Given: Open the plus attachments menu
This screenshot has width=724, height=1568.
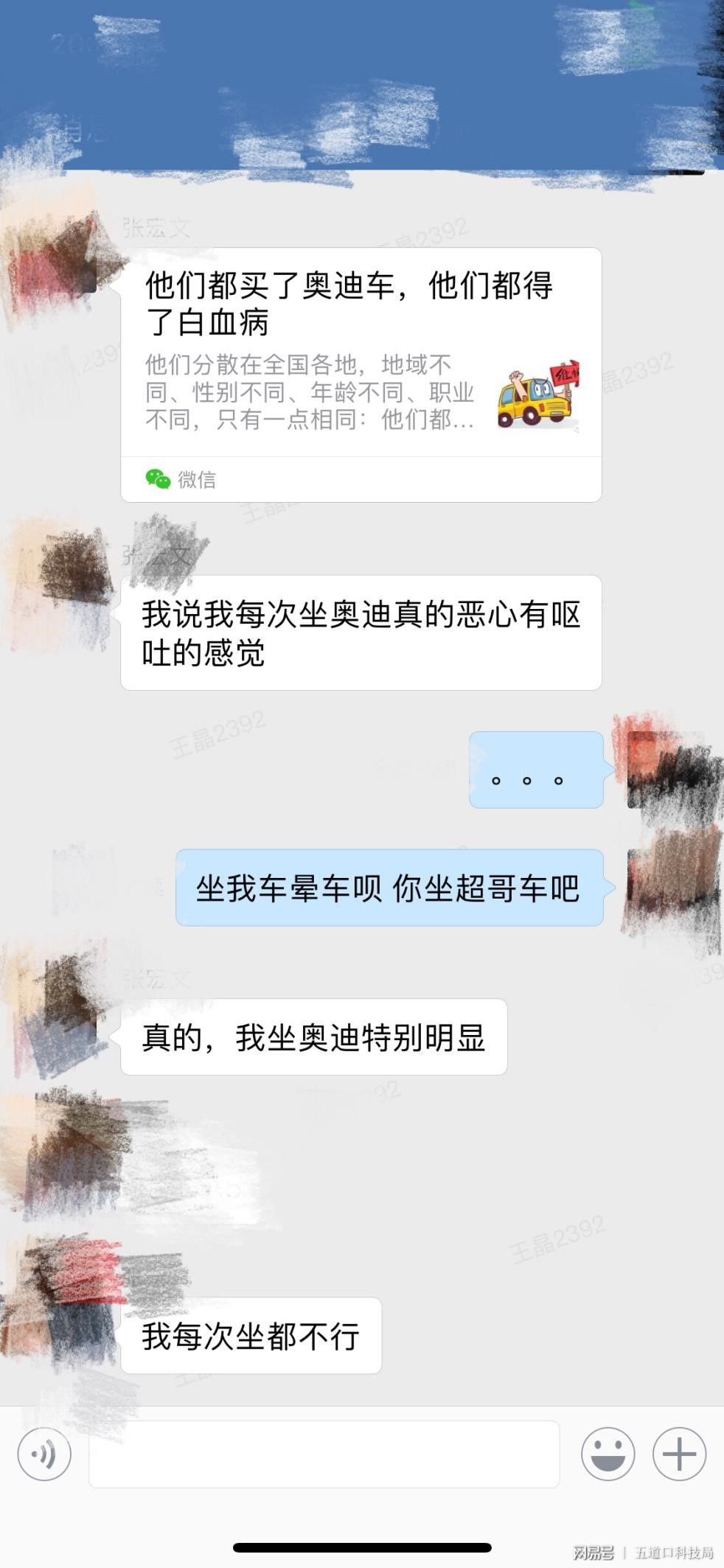Looking at the screenshot, I should click(679, 1454).
